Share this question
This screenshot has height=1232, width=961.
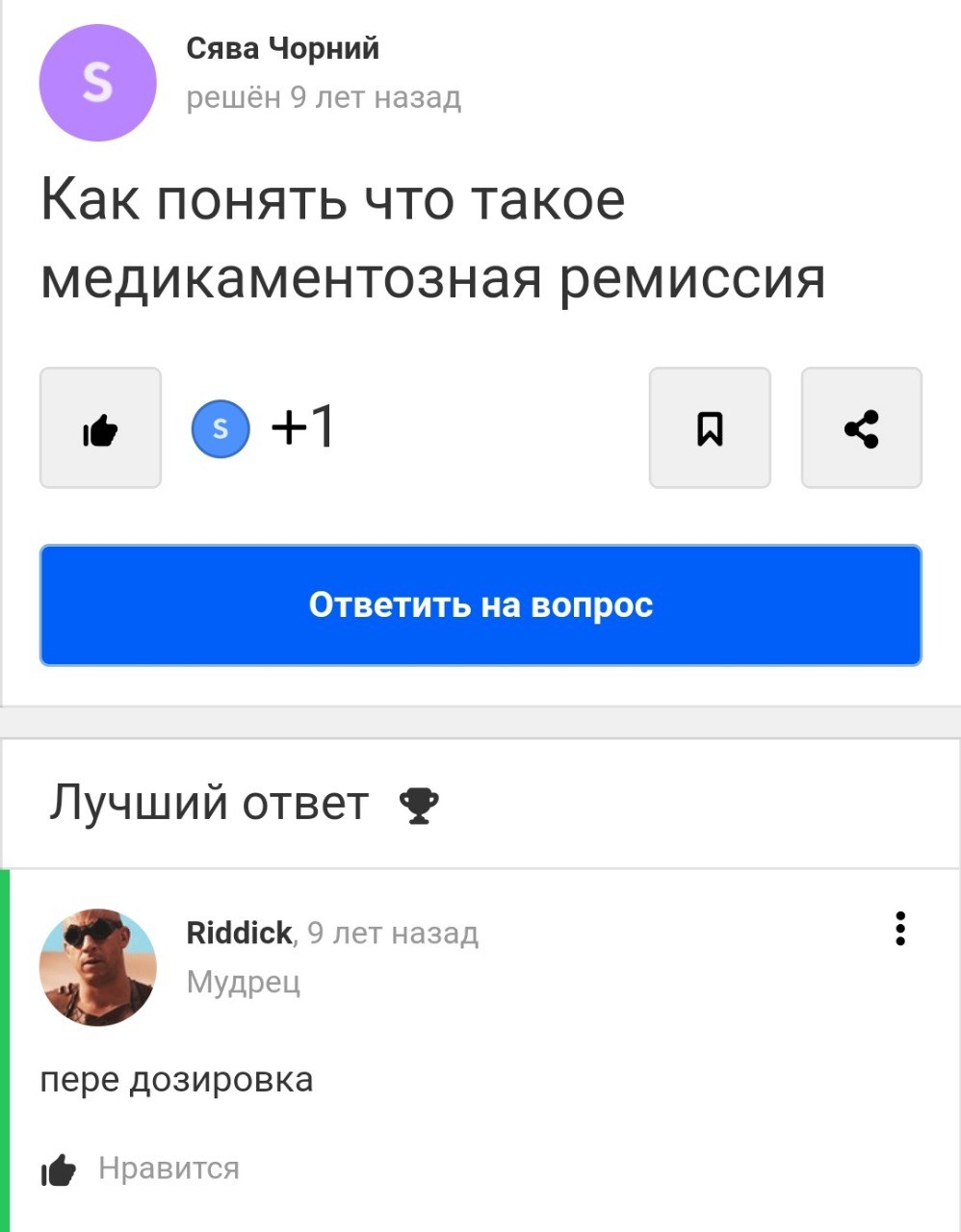(x=861, y=428)
